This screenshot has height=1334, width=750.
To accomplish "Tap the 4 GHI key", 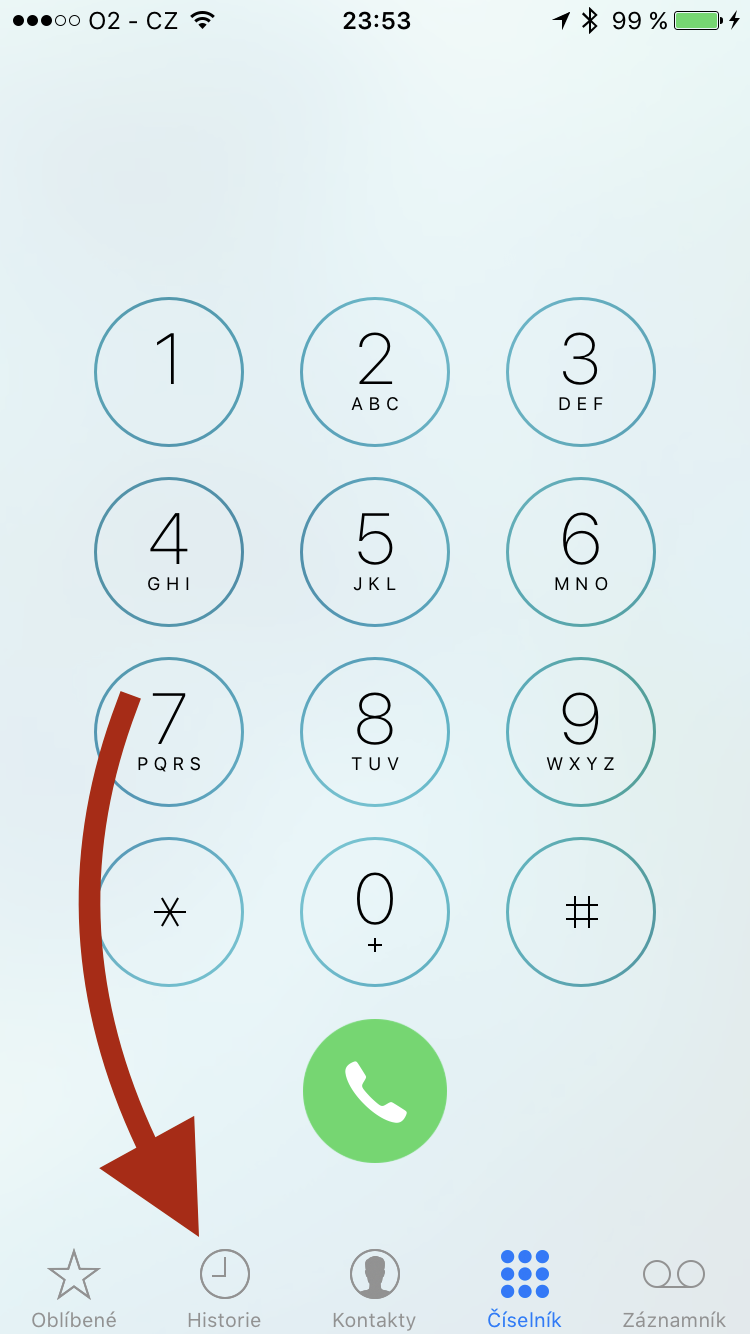I will tap(169, 552).
